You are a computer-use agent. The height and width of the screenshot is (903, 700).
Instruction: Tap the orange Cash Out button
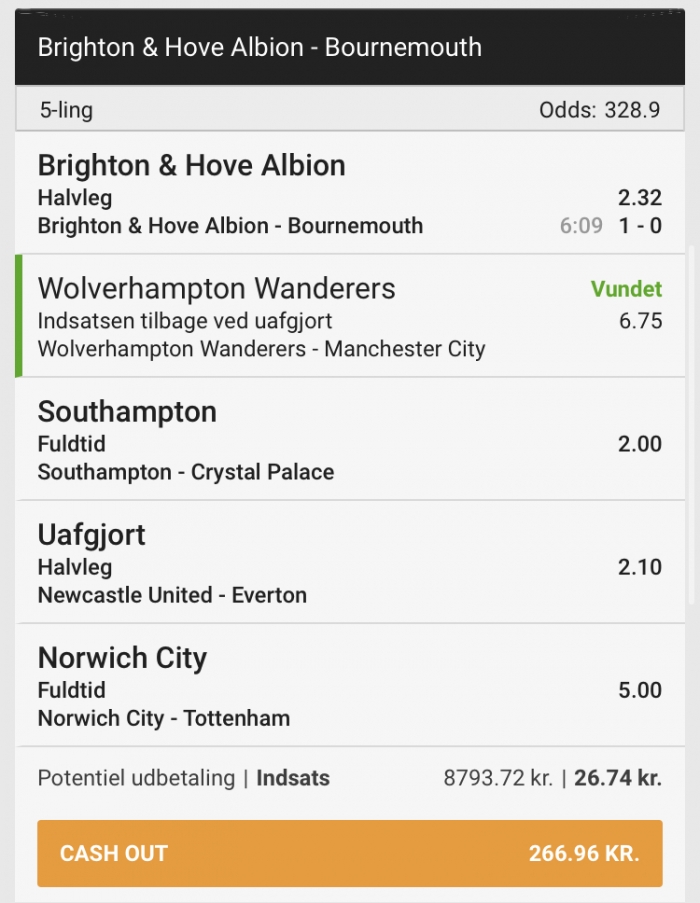click(349, 853)
